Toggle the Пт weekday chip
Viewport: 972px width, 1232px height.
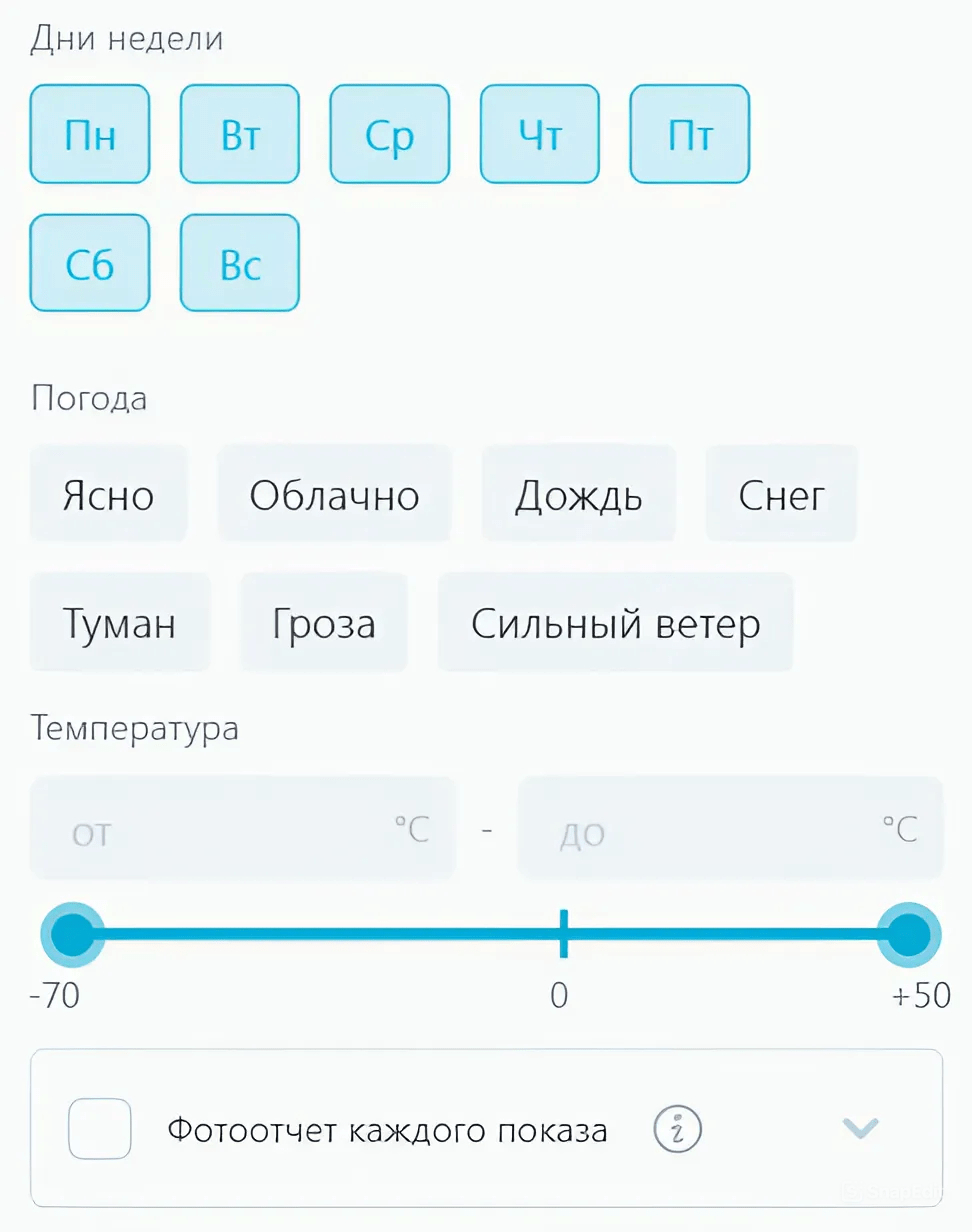point(689,134)
